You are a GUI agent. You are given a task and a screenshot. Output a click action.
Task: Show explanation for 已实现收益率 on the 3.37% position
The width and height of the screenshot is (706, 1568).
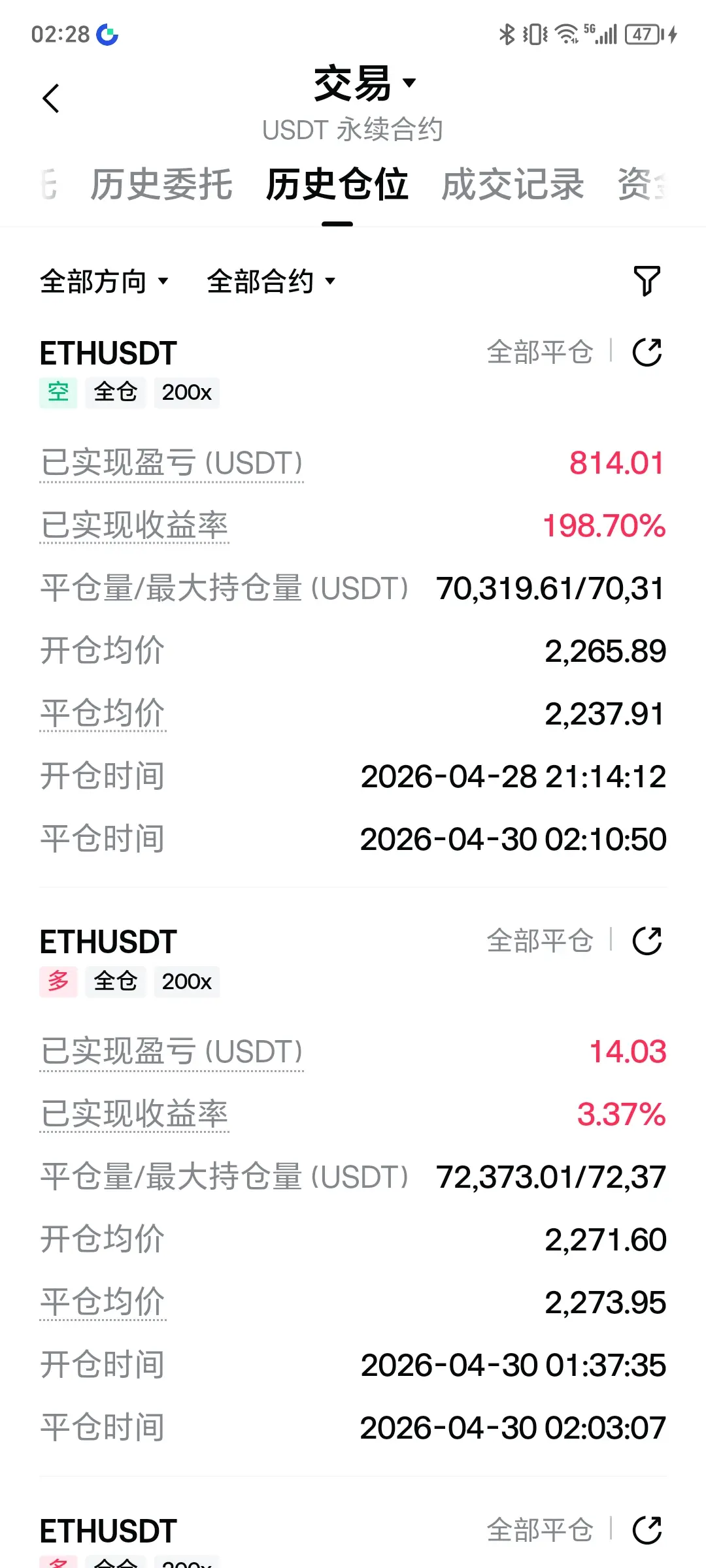pos(134,1115)
